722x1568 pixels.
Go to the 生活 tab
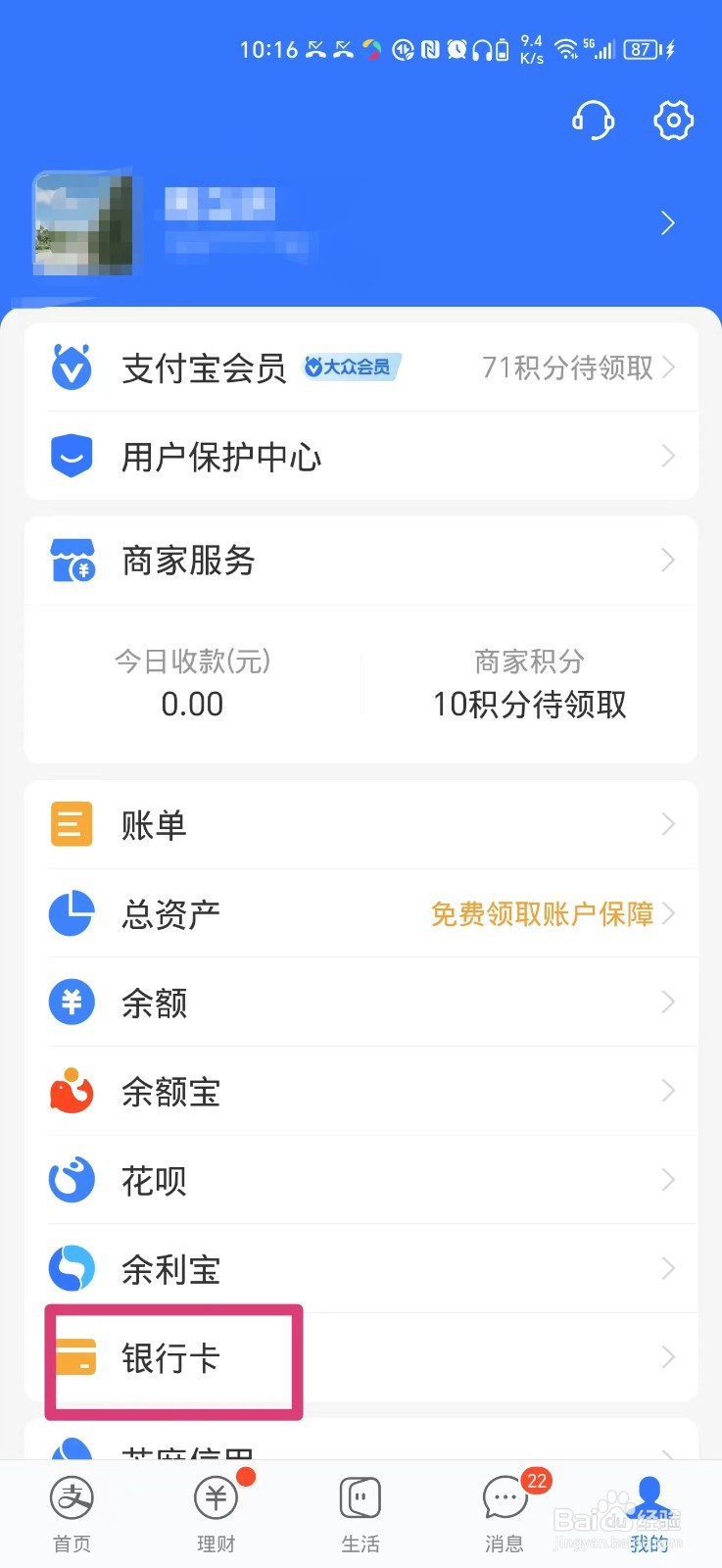[x=360, y=1514]
